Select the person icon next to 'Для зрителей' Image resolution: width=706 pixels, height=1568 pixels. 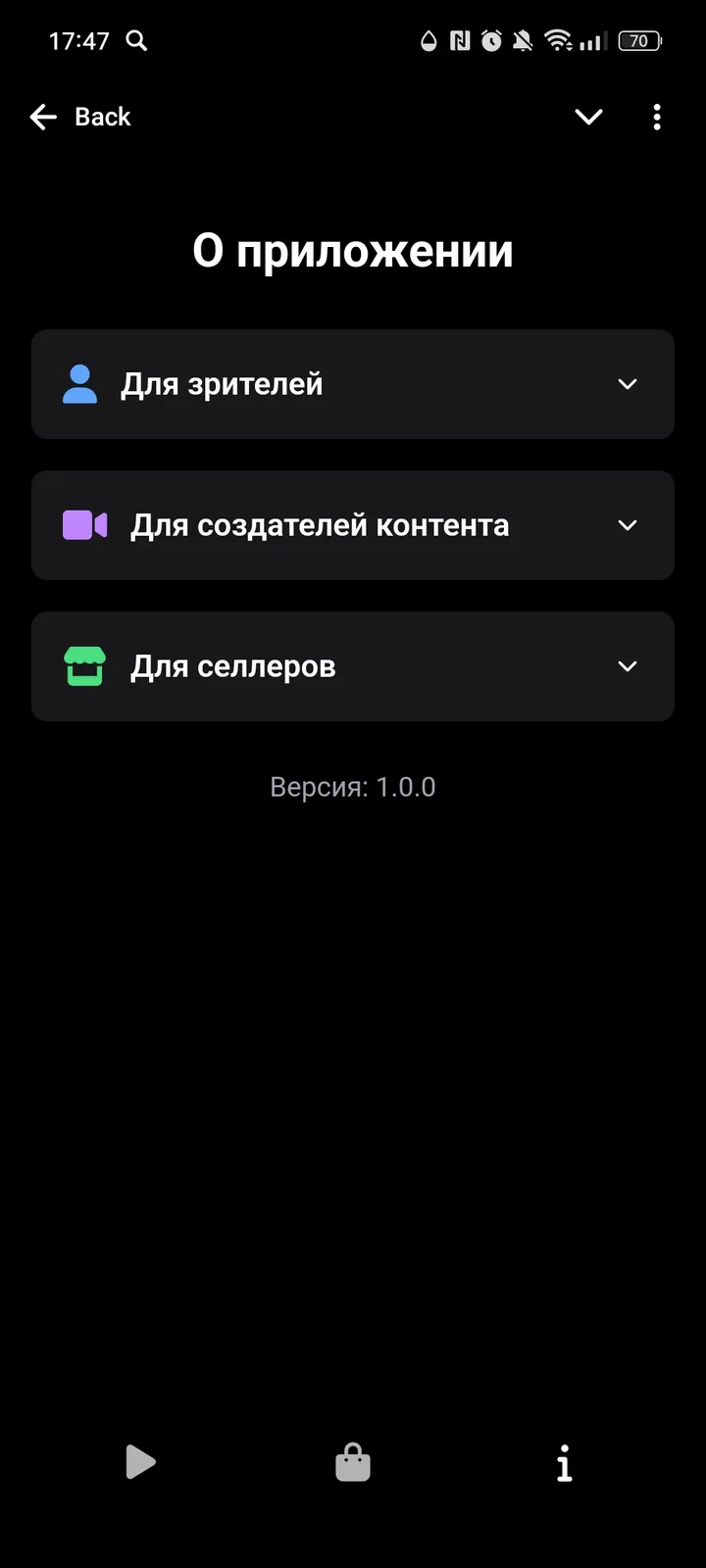pyautogui.click(x=80, y=384)
